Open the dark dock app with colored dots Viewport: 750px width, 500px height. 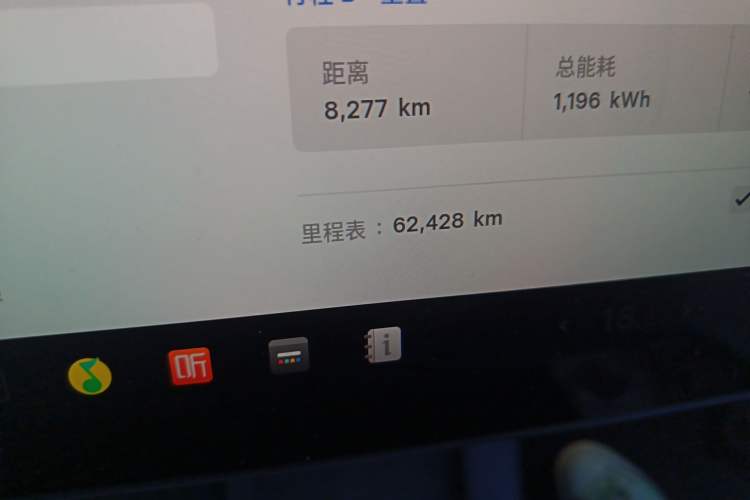[289, 355]
